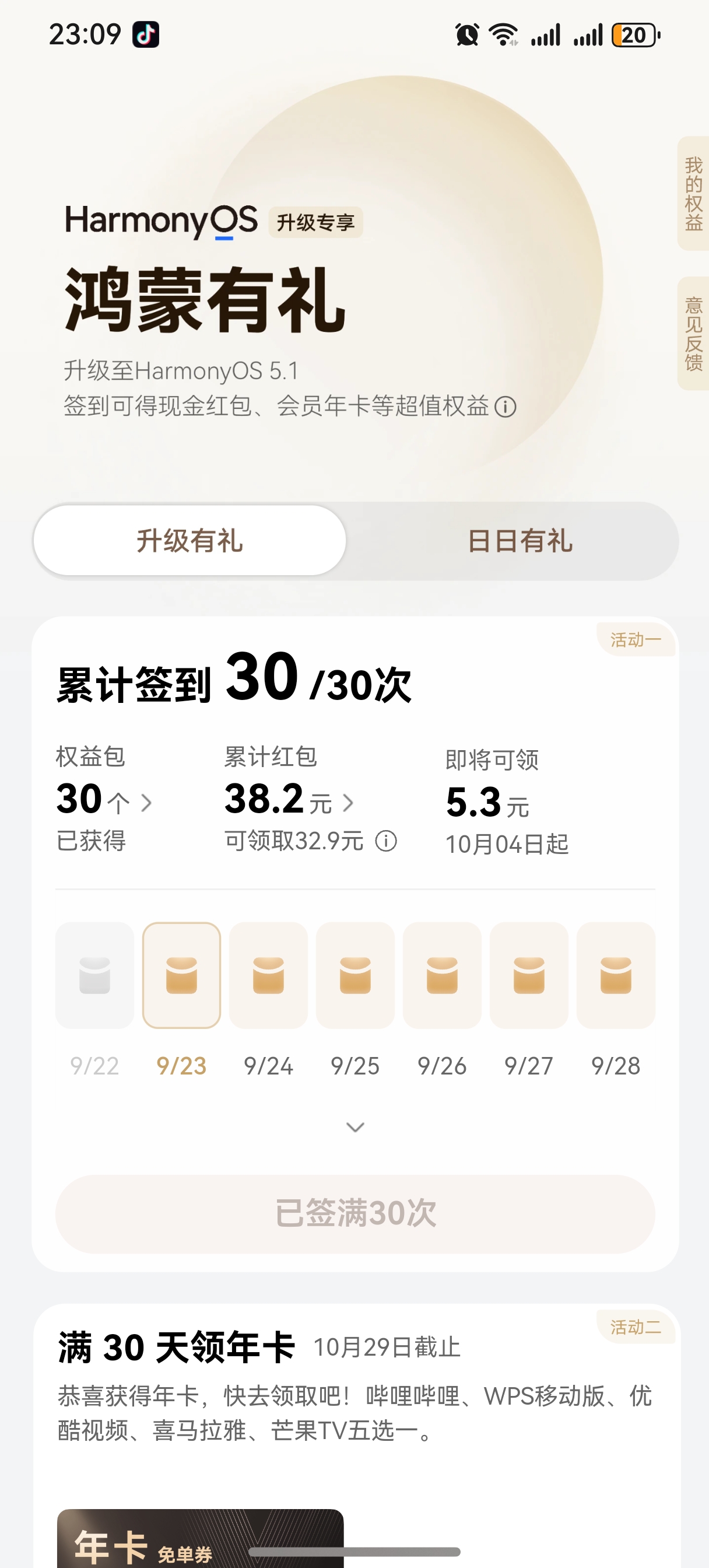Open info icon beside 超值权益 description

505,407
